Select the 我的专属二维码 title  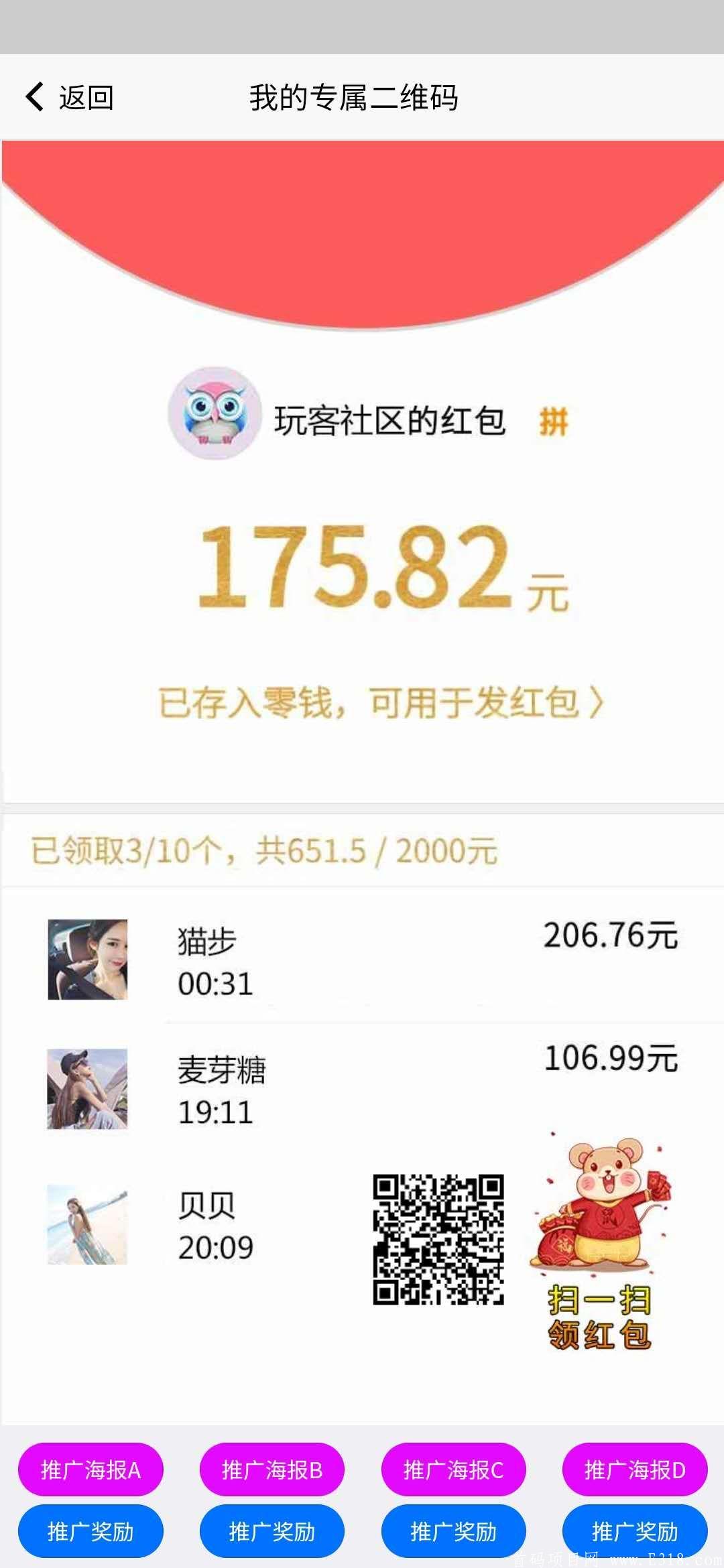point(353,96)
